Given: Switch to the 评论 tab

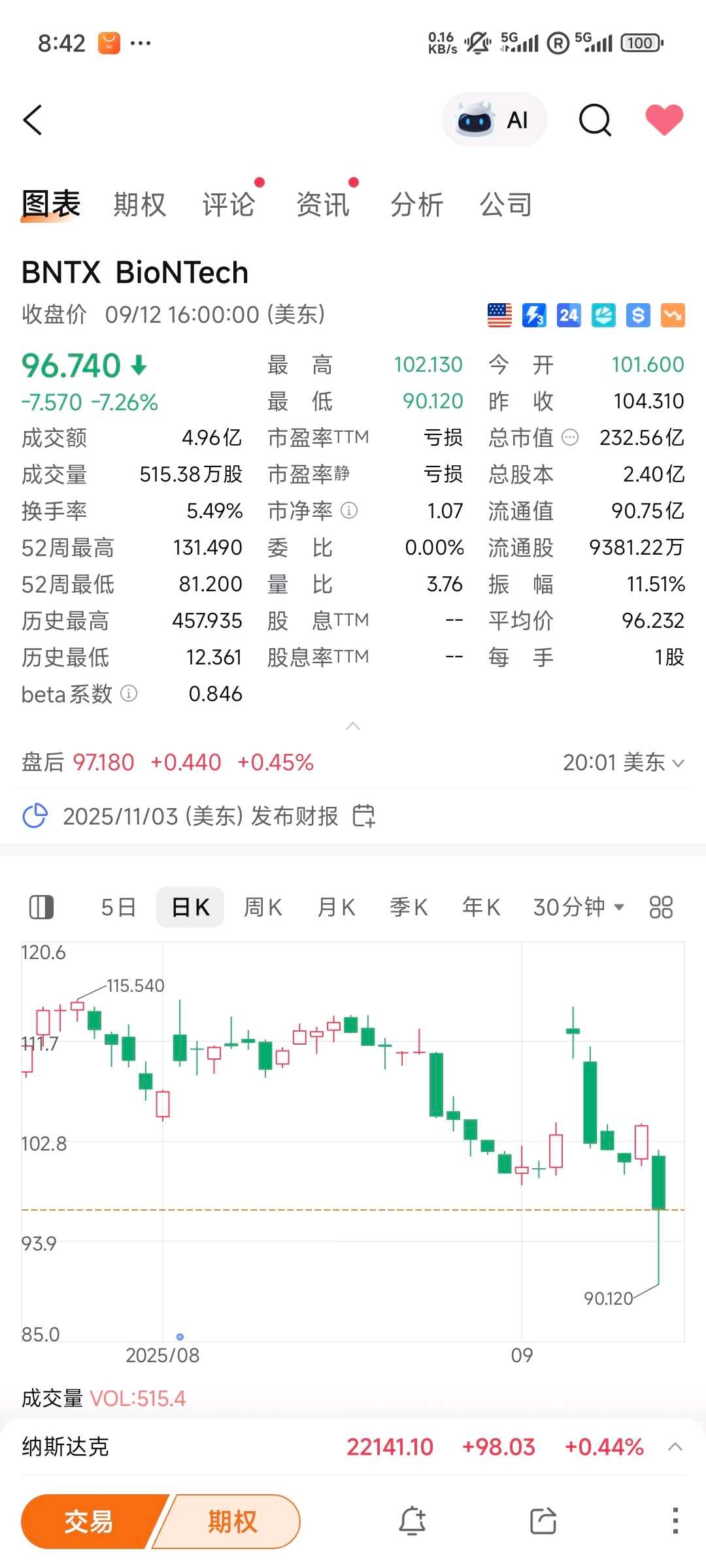Looking at the screenshot, I should coord(229,204).
